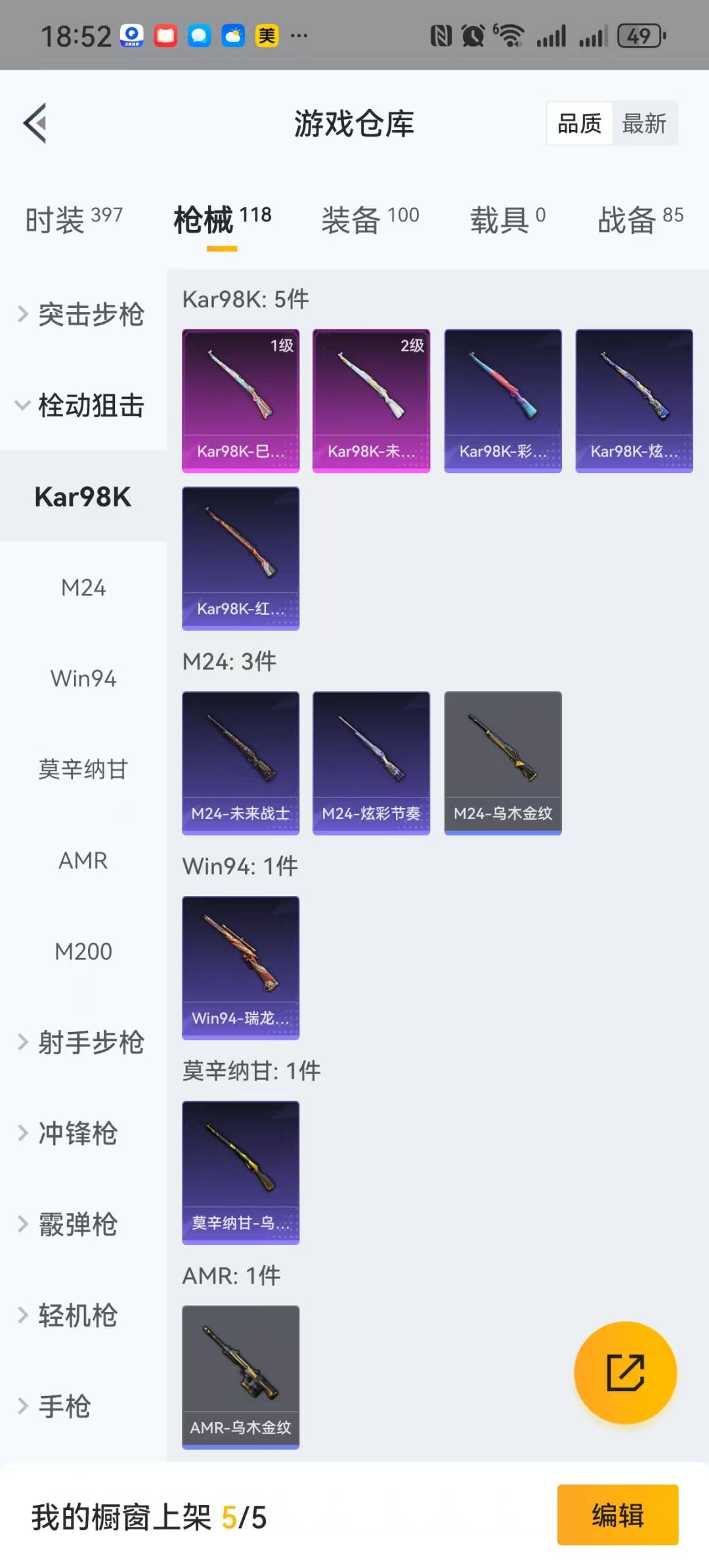Open the M24-乌木金纹 skin

click(x=503, y=763)
